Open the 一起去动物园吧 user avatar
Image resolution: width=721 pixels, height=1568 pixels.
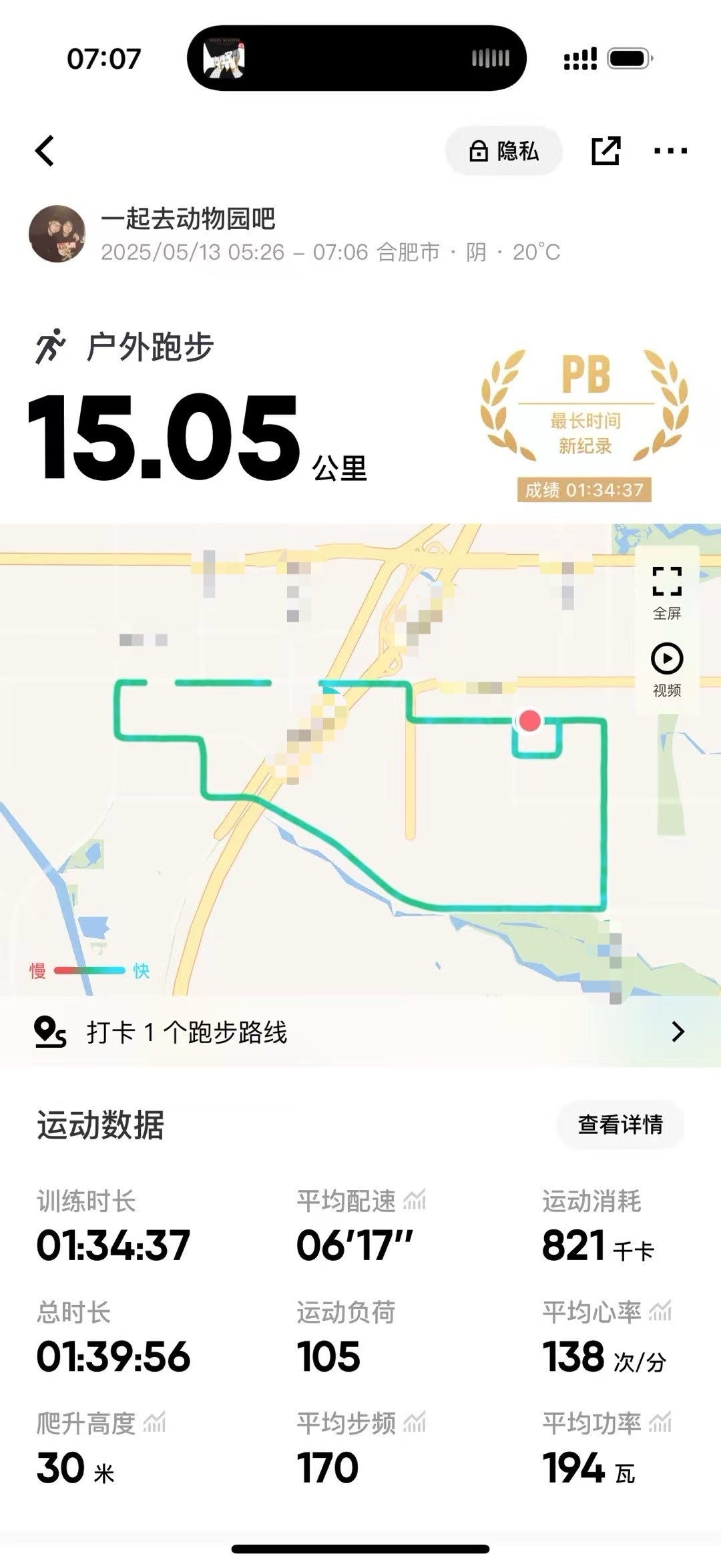coord(57,234)
